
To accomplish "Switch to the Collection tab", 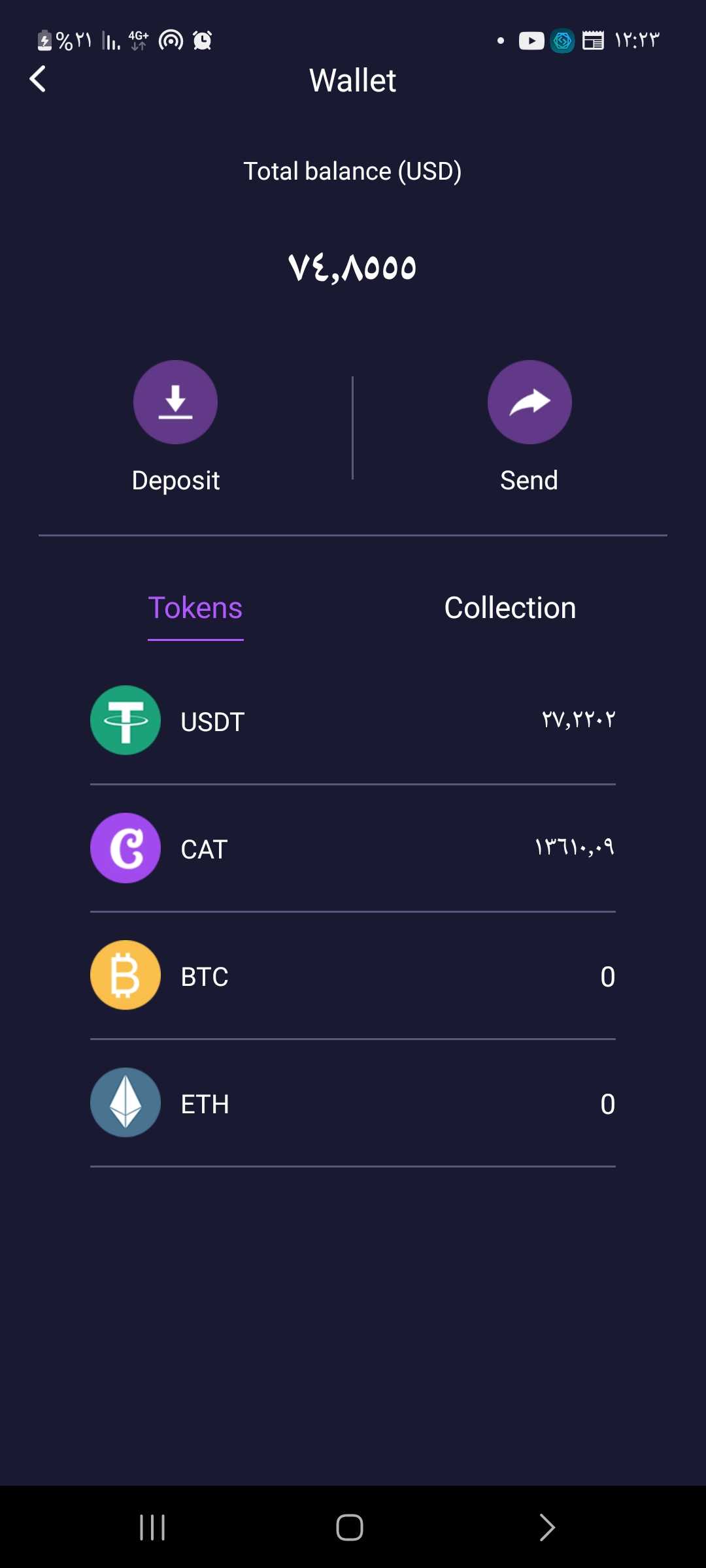I will [510, 608].
